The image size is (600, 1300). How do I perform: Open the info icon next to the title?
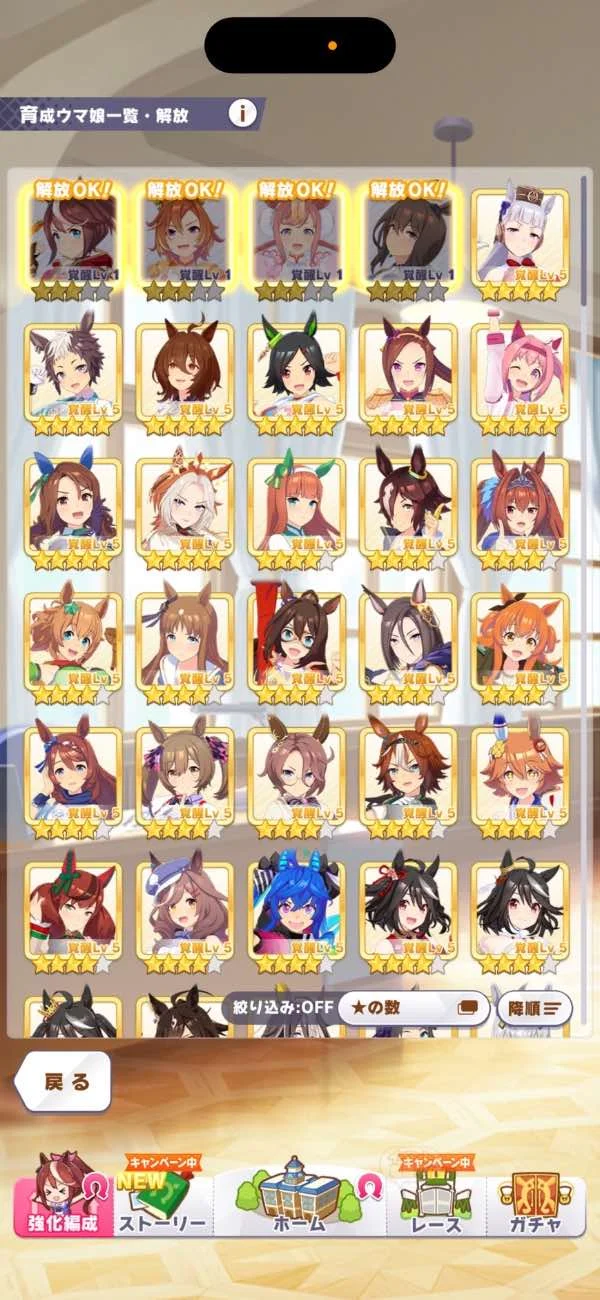pyautogui.click(x=242, y=113)
